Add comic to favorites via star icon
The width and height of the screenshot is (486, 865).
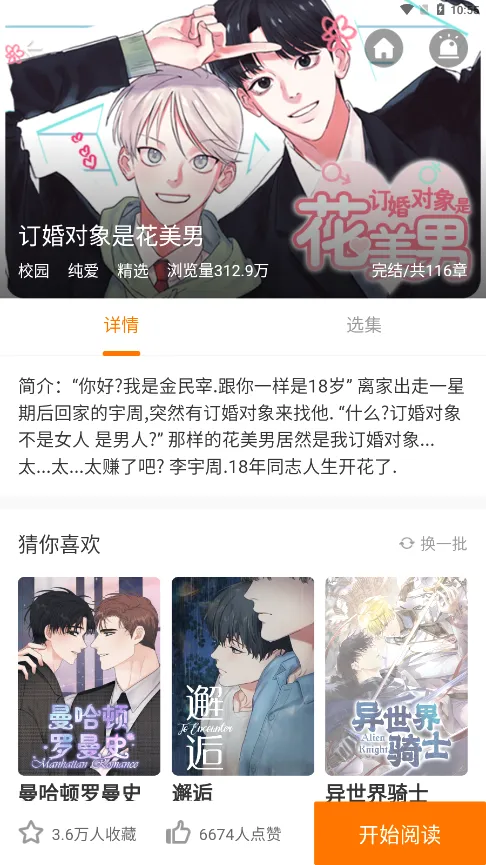coord(31,833)
